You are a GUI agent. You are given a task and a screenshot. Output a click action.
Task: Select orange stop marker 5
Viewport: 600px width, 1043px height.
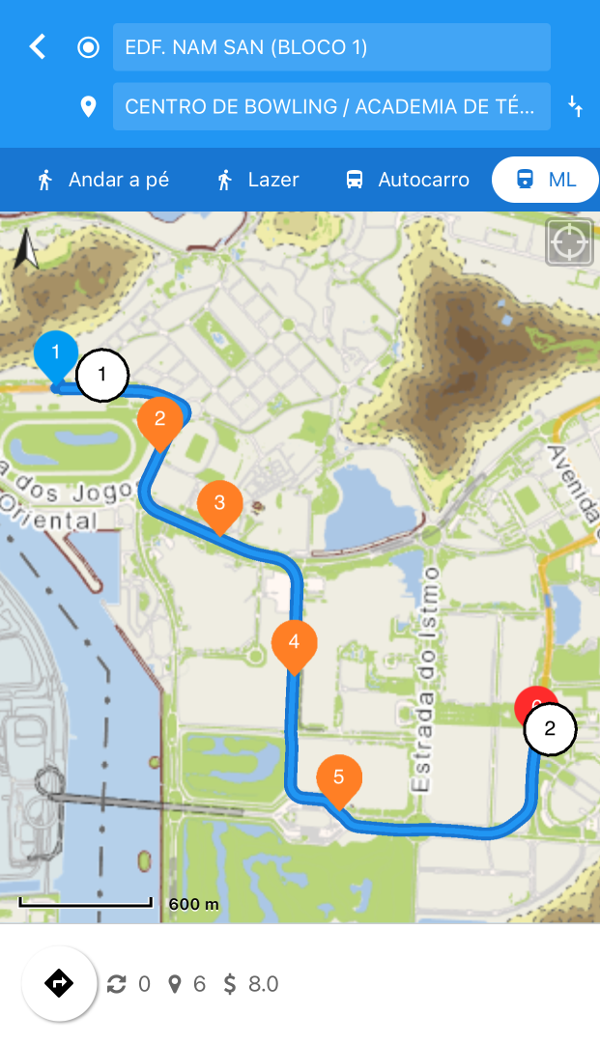pyautogui.click(x=339, y=778)
